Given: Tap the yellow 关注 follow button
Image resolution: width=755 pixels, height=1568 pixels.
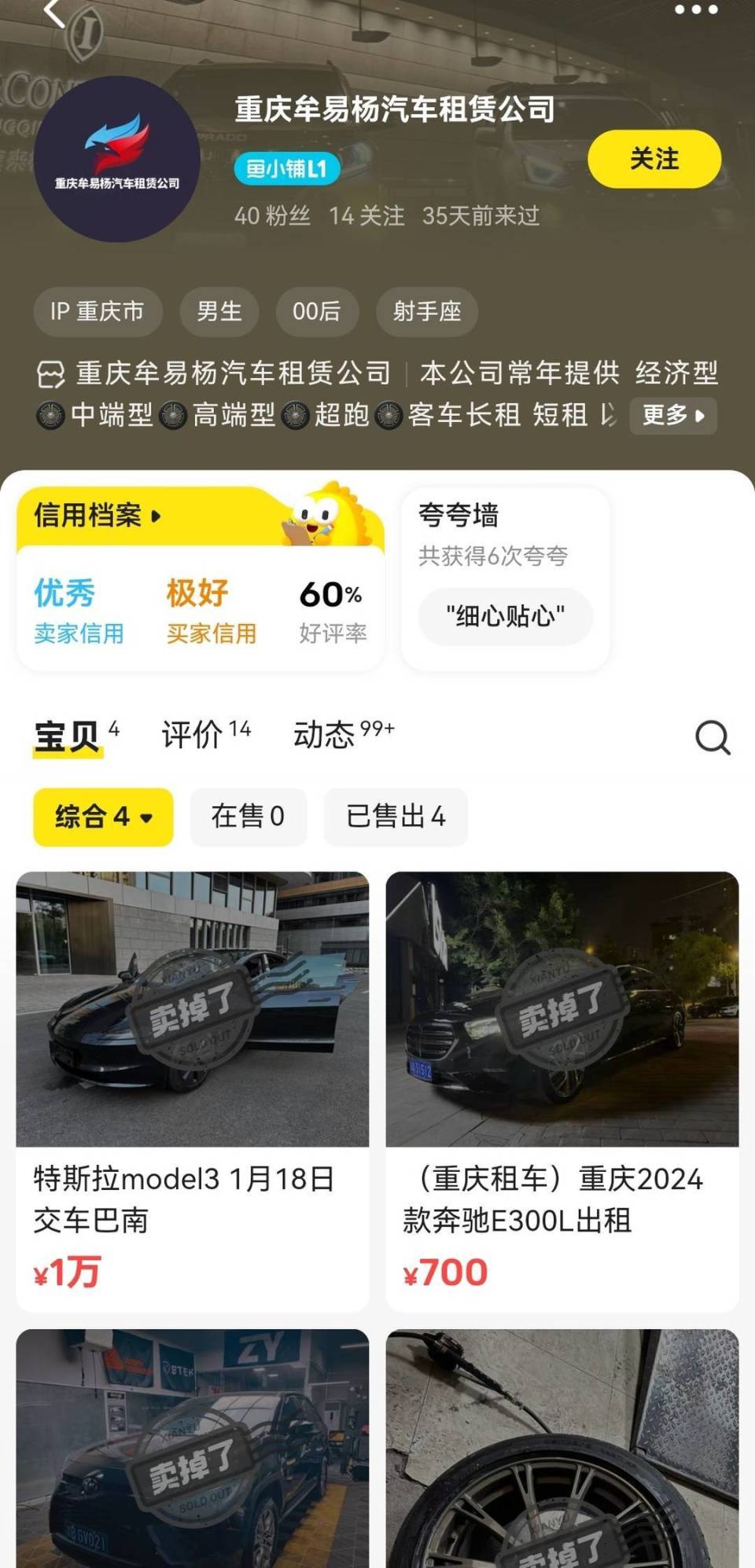Looking at the screenshot, I should click(x=654, y=159).
